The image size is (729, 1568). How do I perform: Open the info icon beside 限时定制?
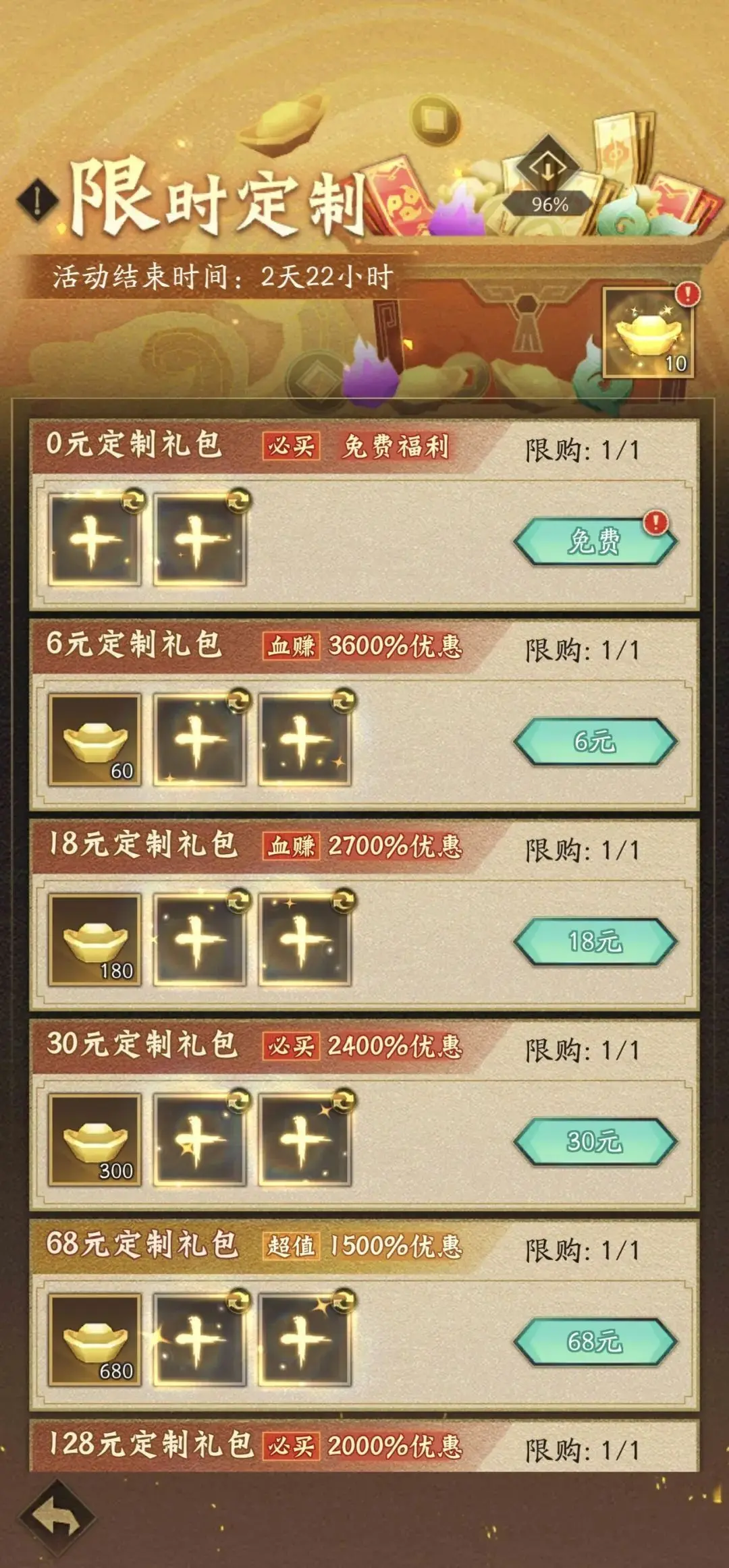click(x=37, y=200)
